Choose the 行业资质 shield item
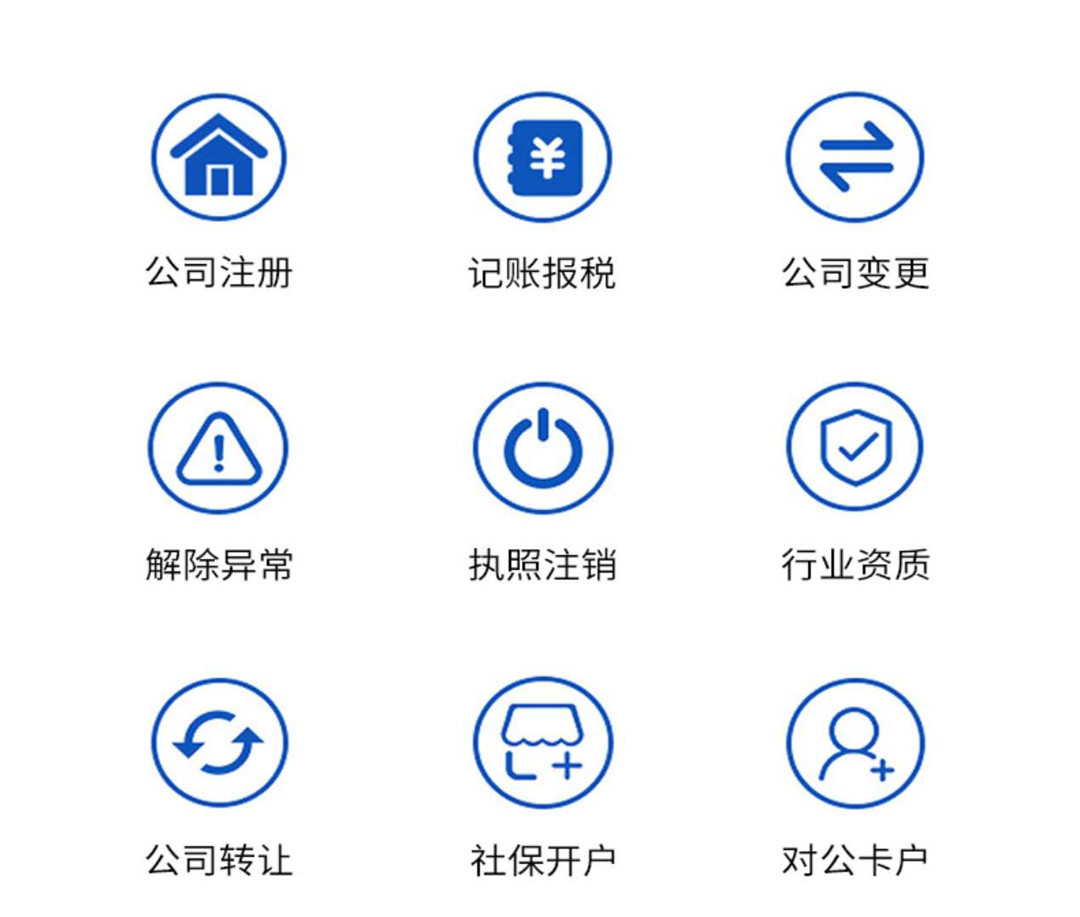 pyautogui.click(x=855, y=448)
